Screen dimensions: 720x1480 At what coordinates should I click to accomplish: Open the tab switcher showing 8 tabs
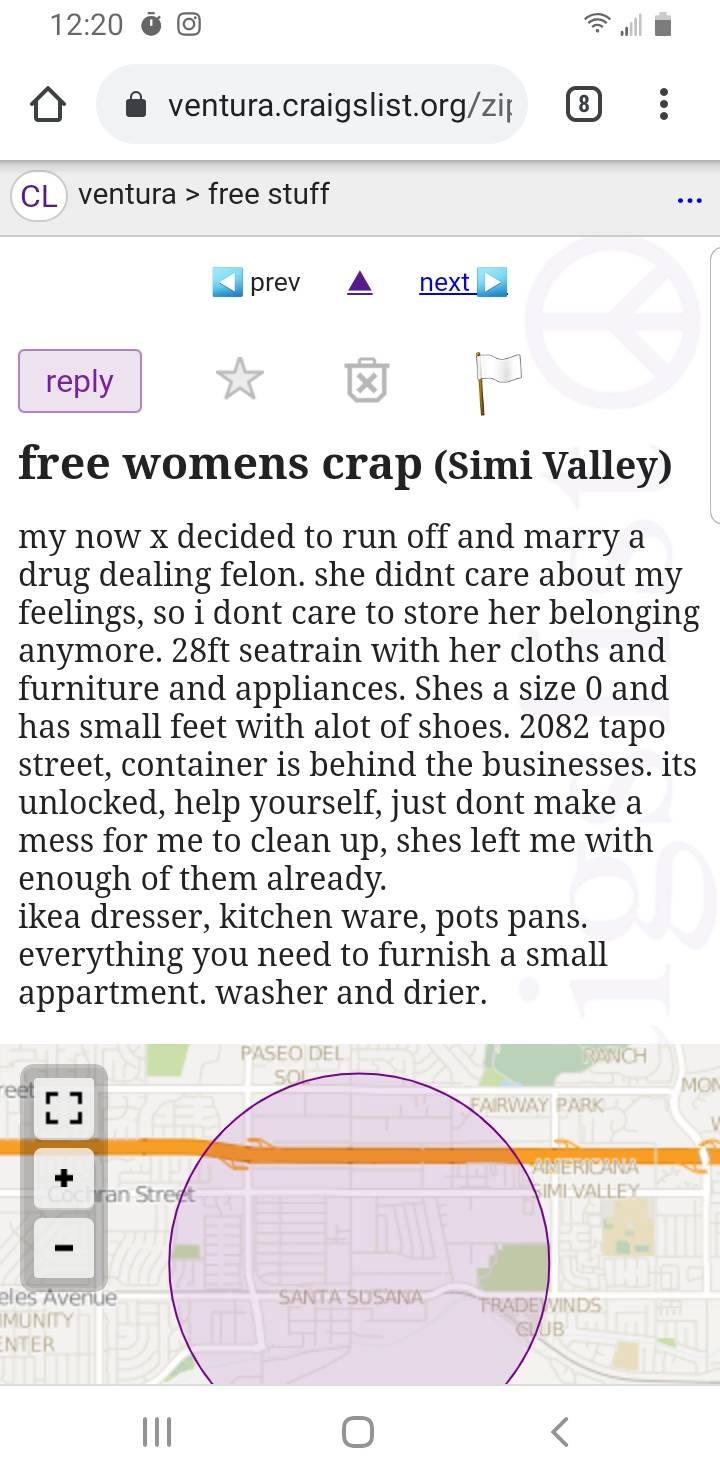[585, 104]
